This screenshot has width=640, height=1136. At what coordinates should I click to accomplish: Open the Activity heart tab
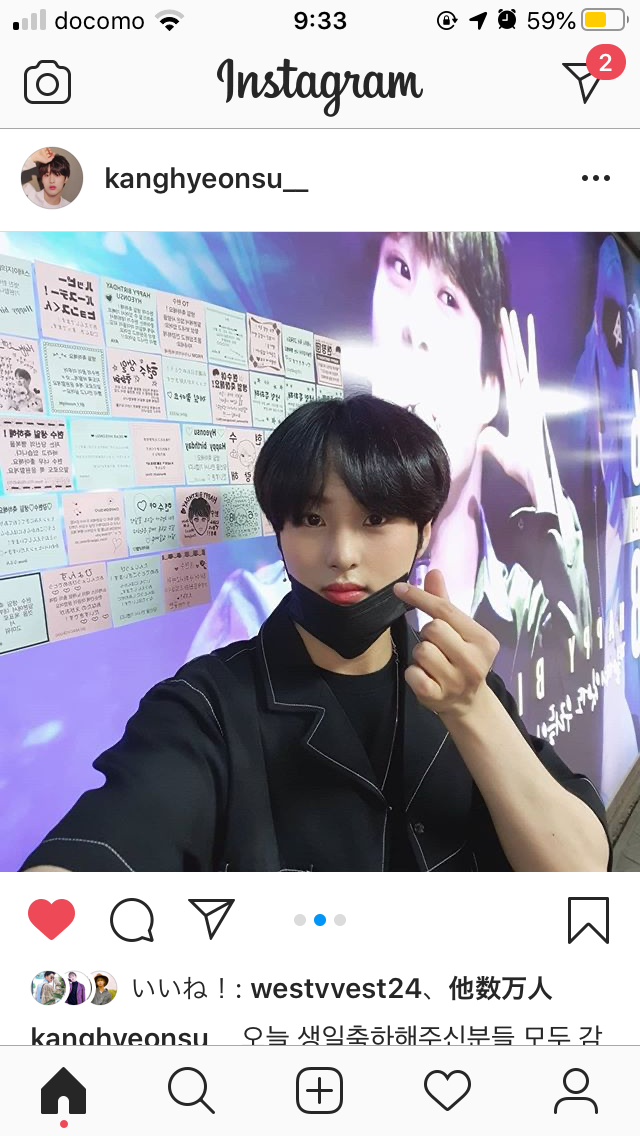[447, 1090]
